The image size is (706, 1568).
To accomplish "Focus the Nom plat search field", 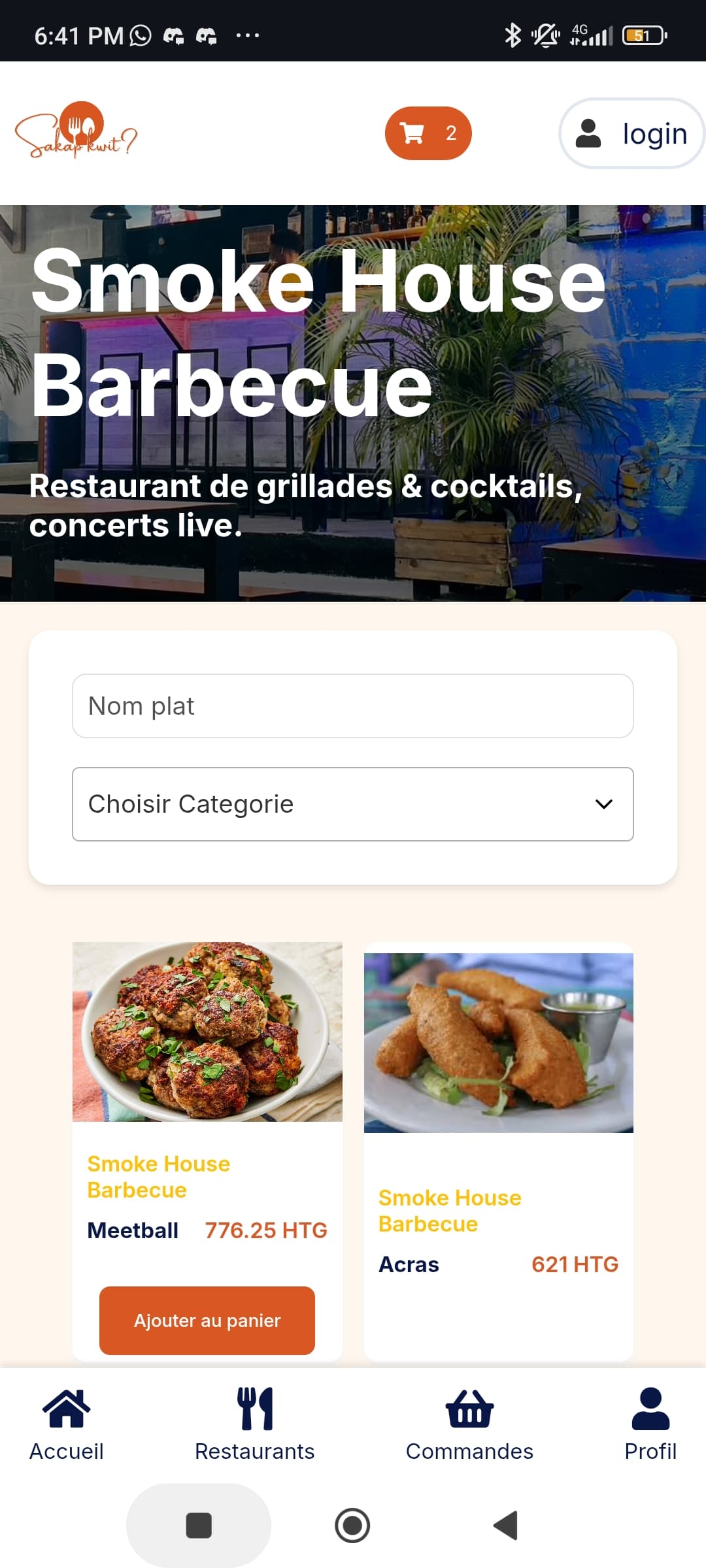I will (x=353, y=706).
